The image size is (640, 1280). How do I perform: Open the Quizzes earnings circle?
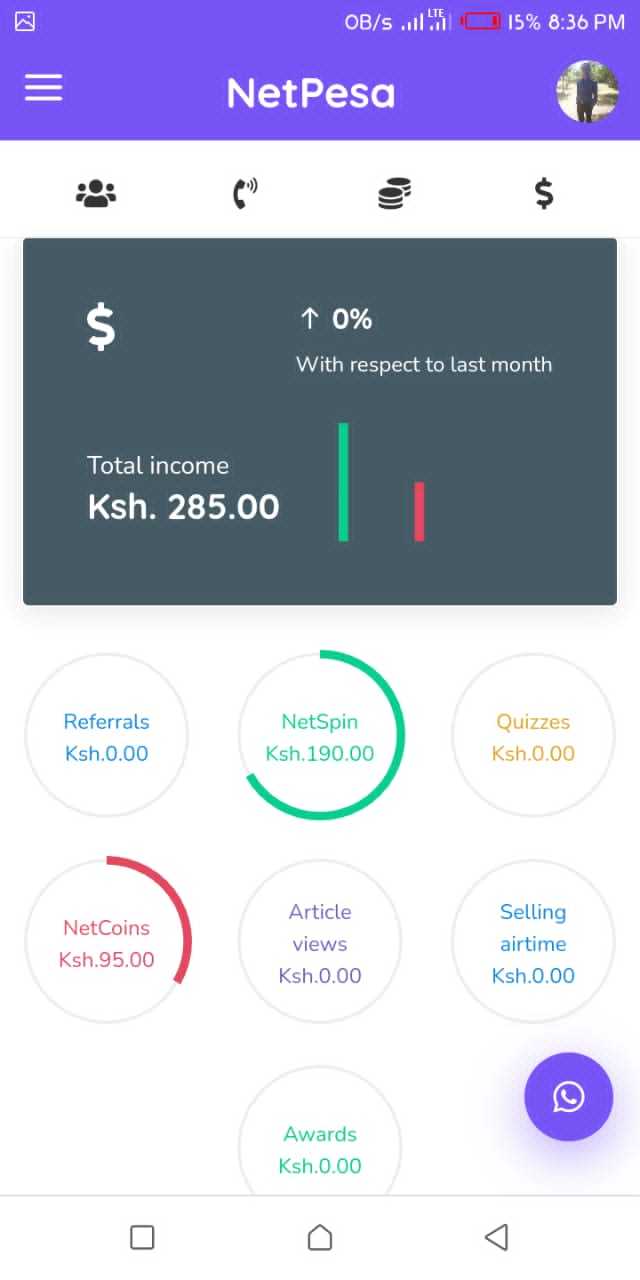click(x=533, y=737)
